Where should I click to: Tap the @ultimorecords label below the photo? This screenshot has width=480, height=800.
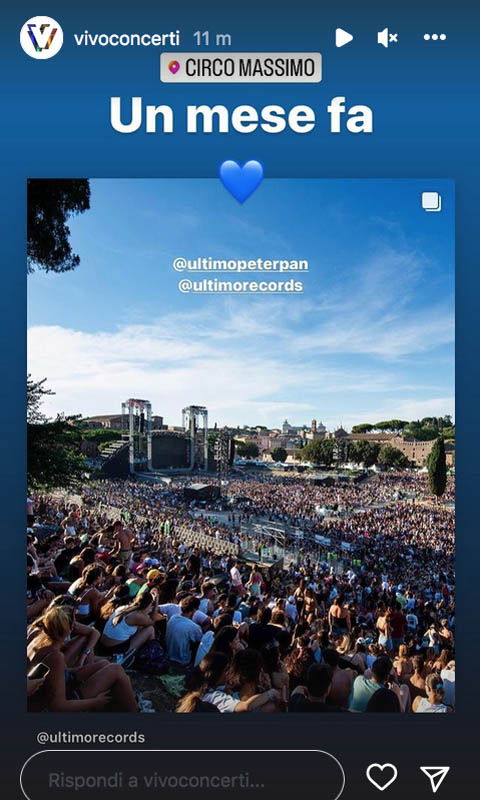91,737
